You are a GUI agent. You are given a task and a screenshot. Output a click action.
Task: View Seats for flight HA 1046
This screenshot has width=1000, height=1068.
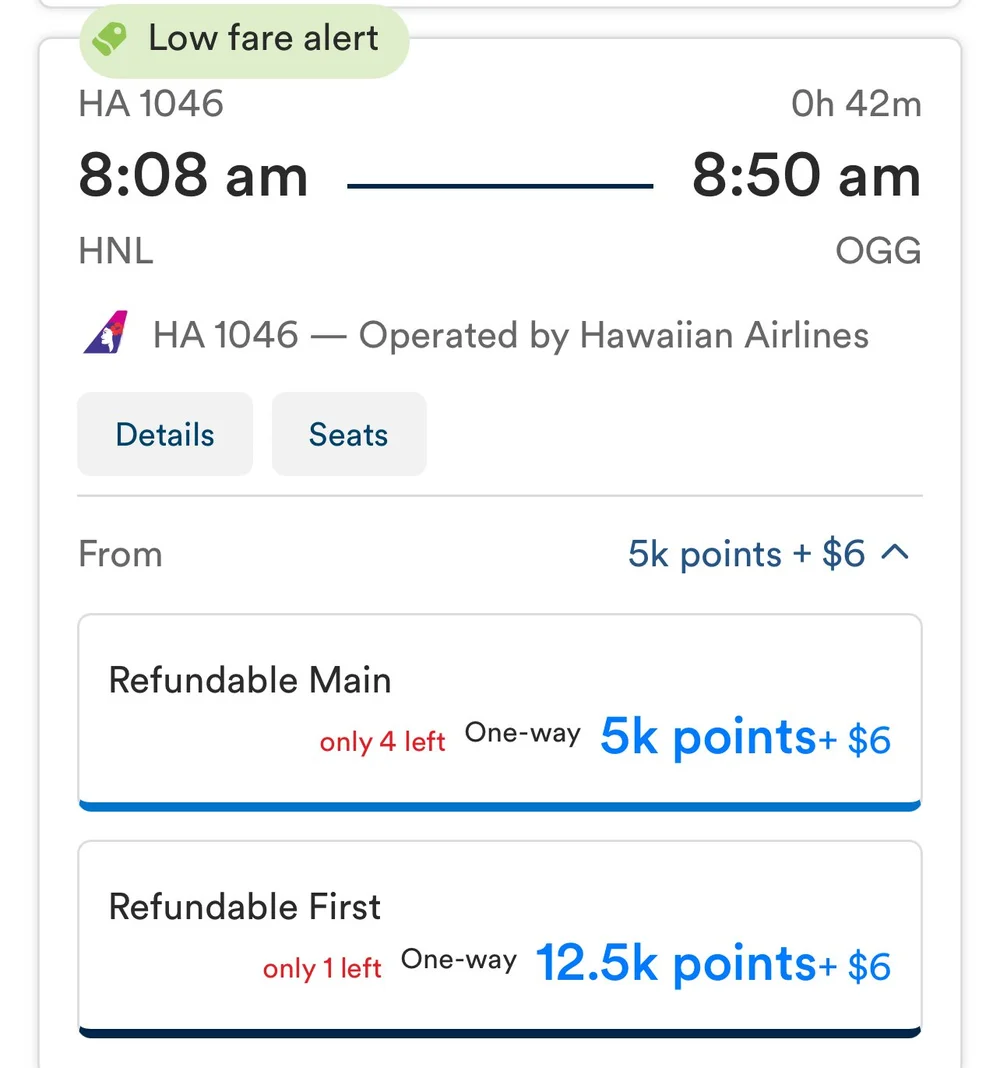pos(349,435)
